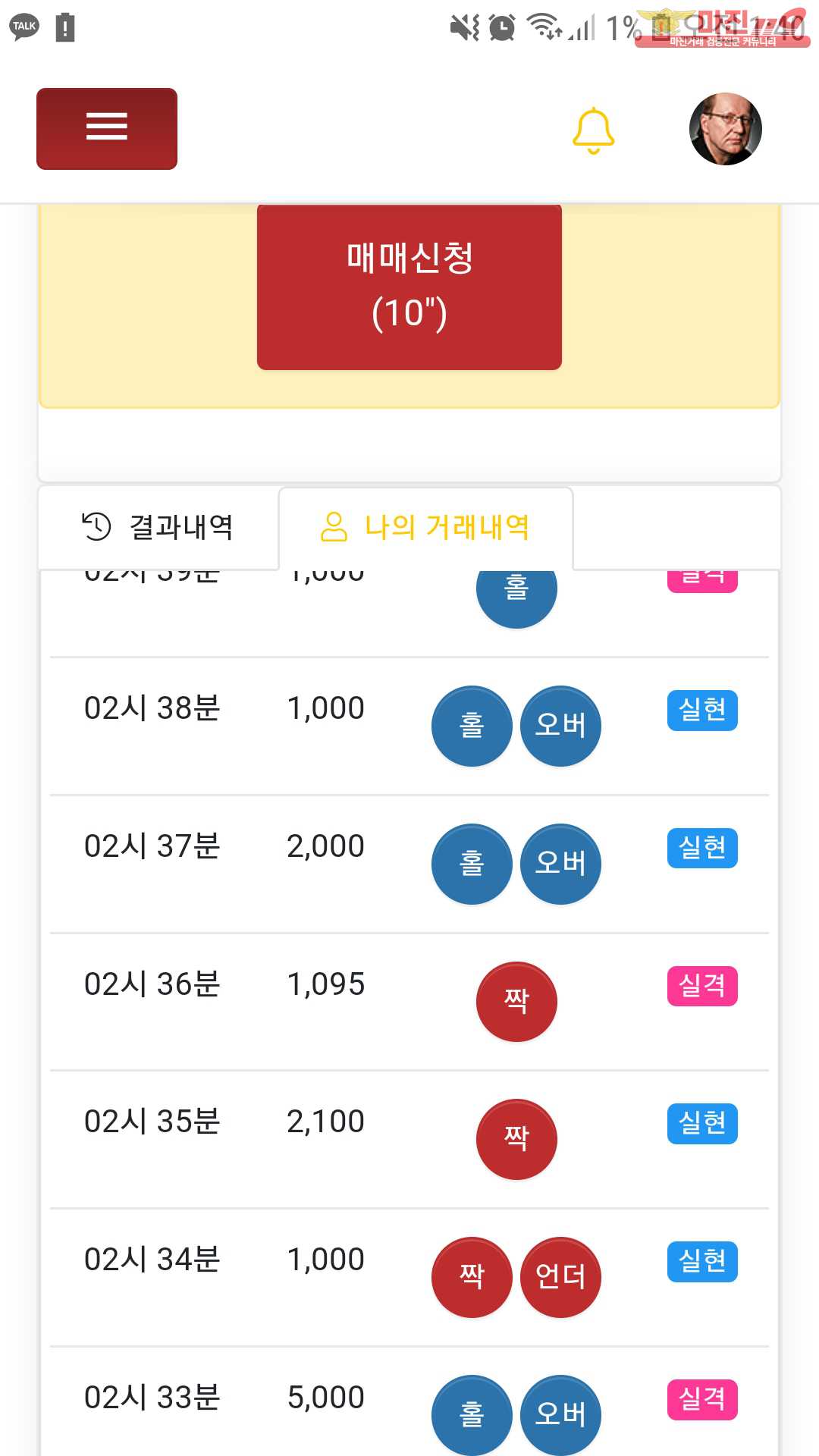819x1456 pixels.
Task: Tap the 매매신청 button
Action: point(409,286)
